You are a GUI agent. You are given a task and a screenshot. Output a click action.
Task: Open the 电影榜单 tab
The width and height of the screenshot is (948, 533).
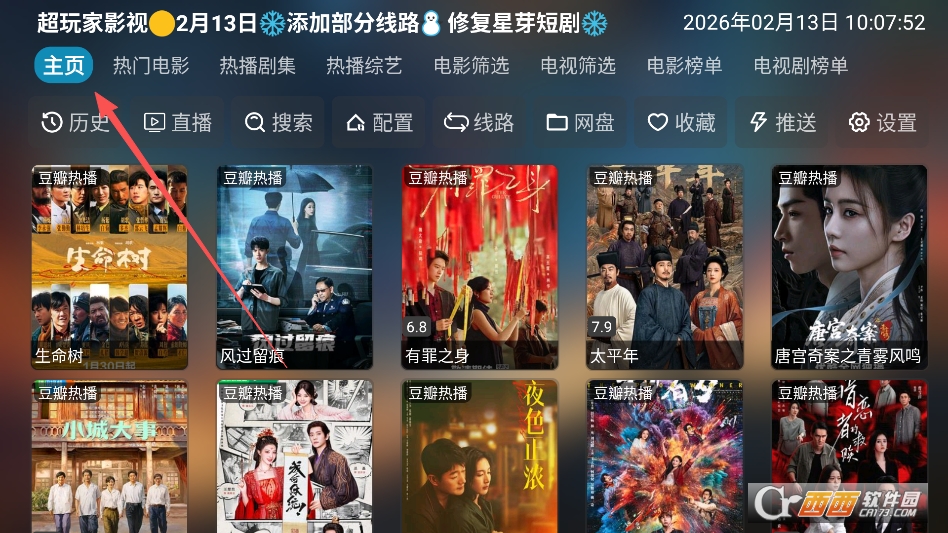pyautogui.click(x=684, y=66)
